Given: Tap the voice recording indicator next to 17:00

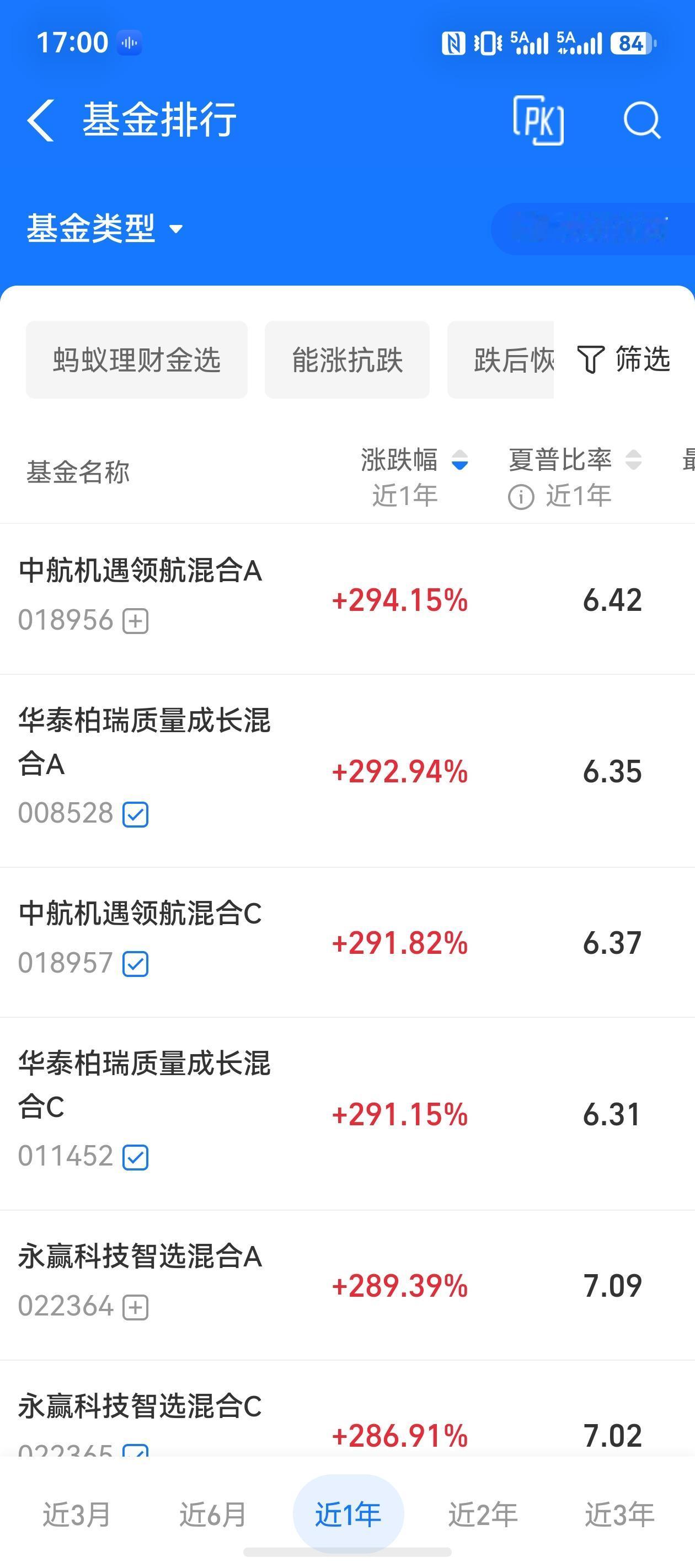Looking at the screenshot, I should (130, 42).
